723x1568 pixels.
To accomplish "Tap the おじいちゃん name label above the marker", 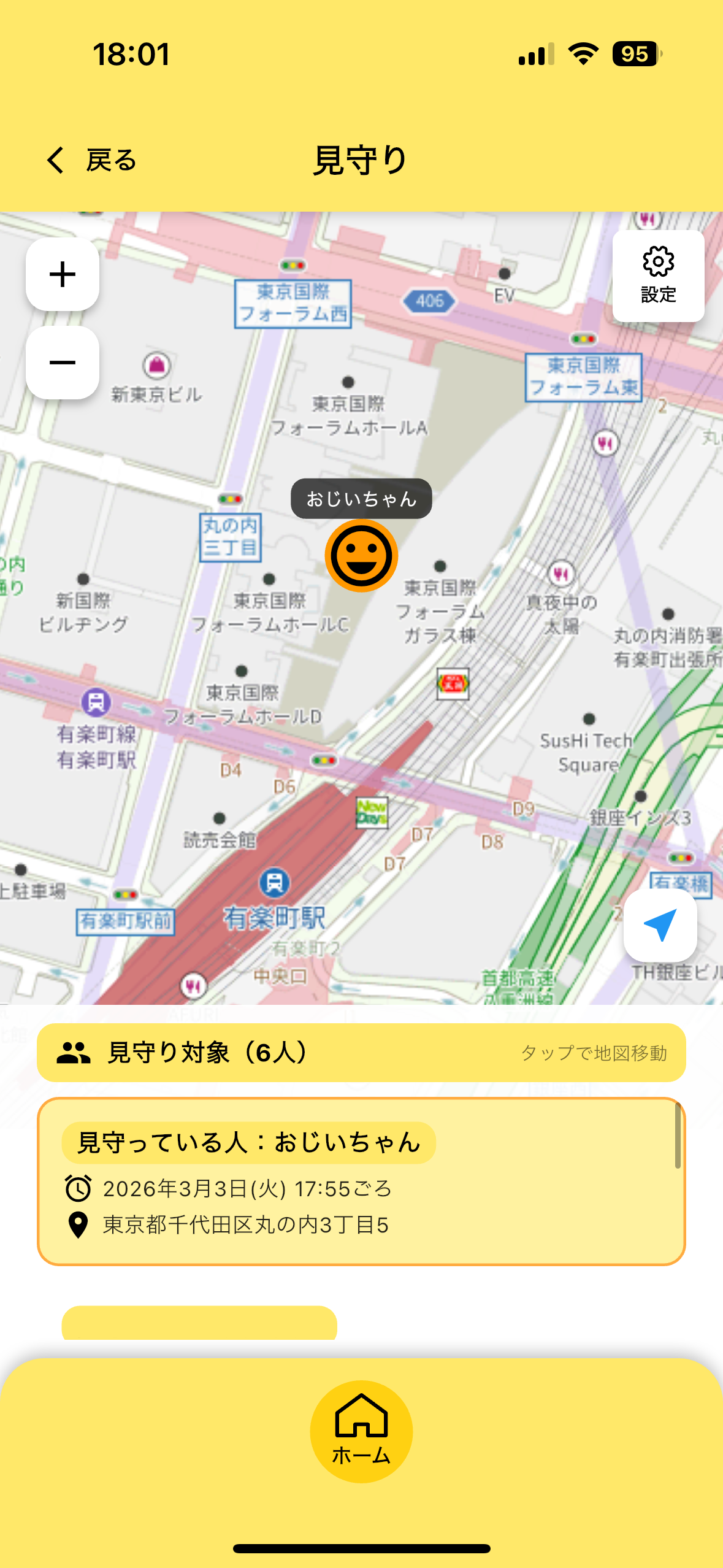I will 361,499.
